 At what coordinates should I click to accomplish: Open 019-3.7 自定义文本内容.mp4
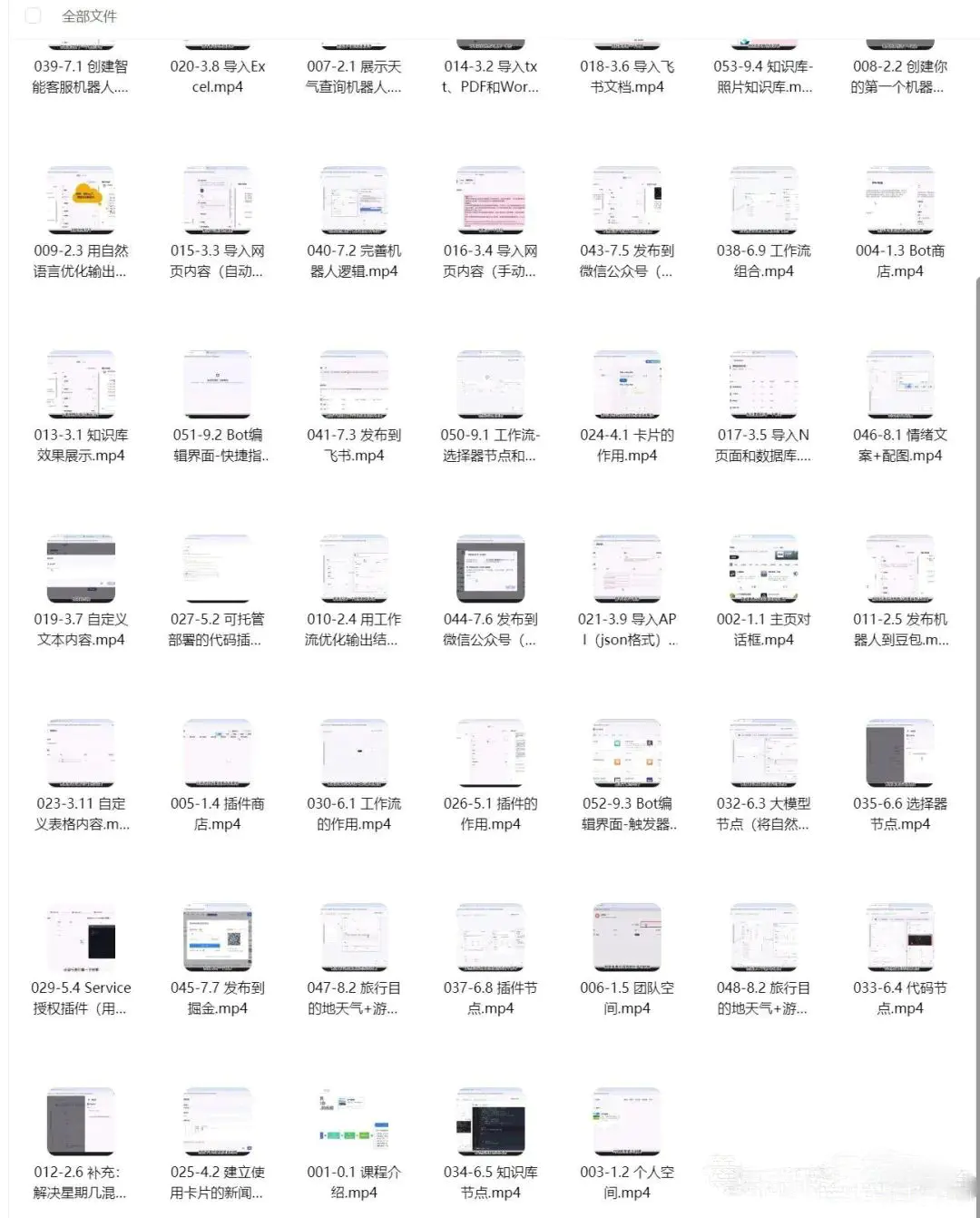click(x=81, y=569)
